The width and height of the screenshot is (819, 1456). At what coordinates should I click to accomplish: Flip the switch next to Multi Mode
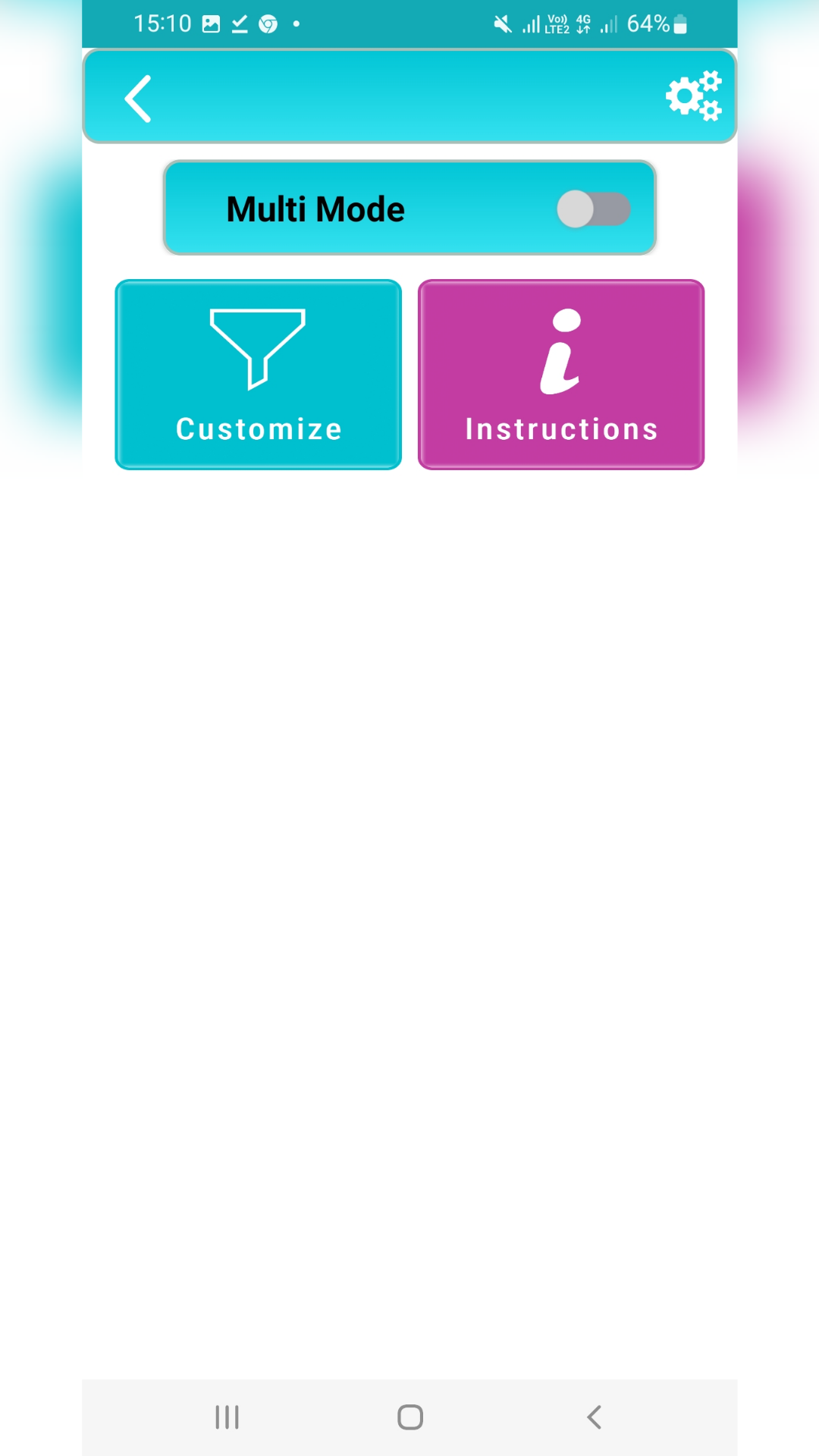pos(596,209)
